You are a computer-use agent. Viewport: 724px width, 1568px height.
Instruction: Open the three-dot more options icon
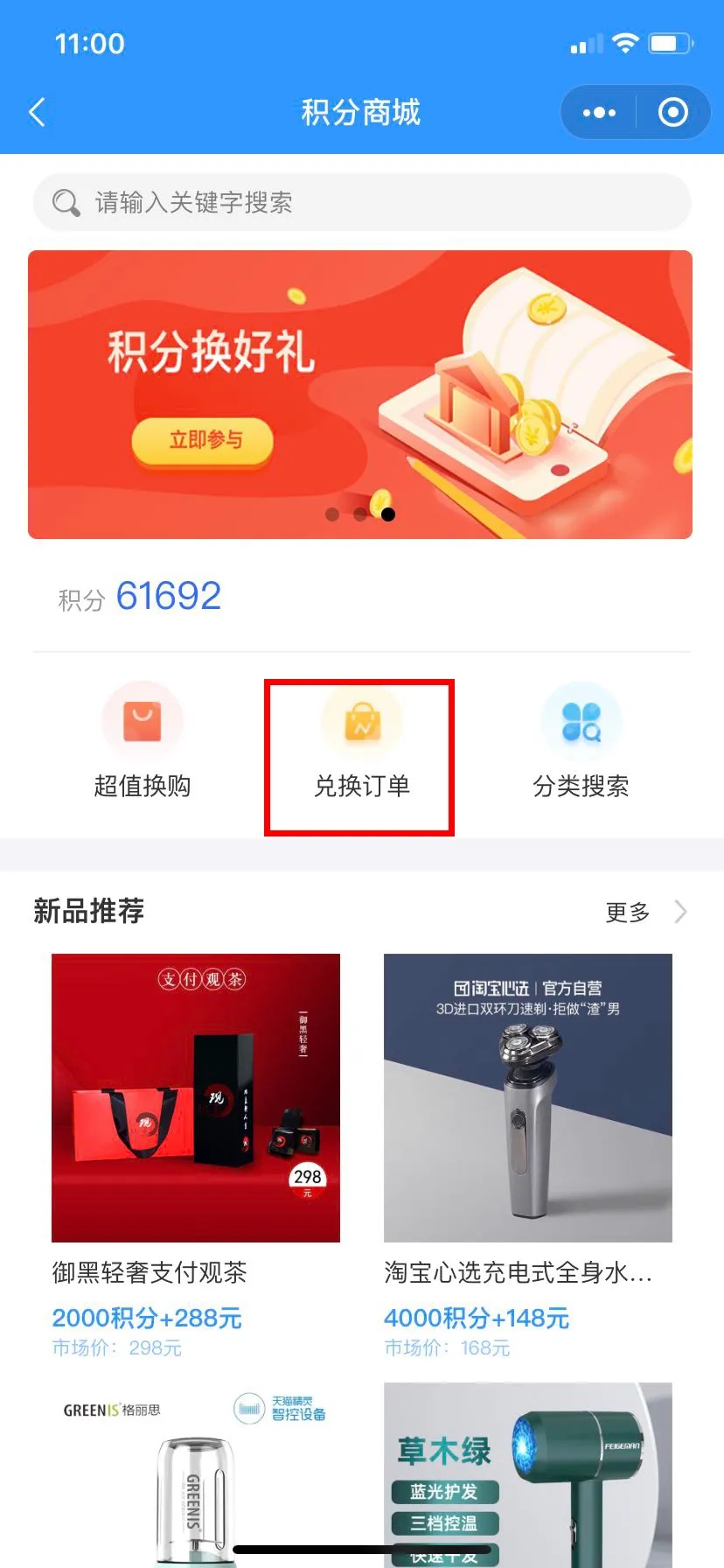598,112
